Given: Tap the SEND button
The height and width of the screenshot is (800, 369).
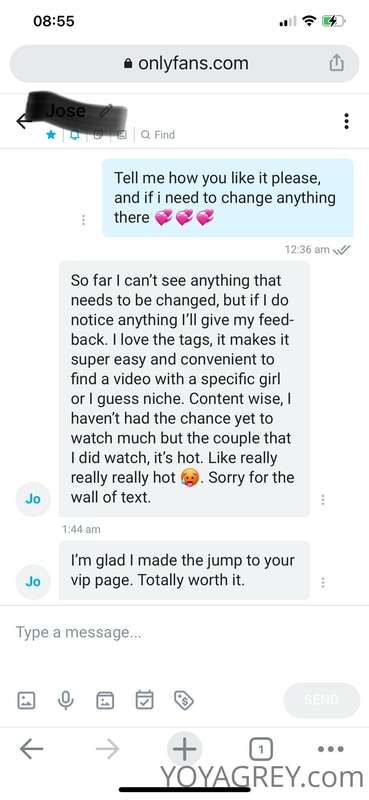Looking at the screenshot, I should click(322, 699).
